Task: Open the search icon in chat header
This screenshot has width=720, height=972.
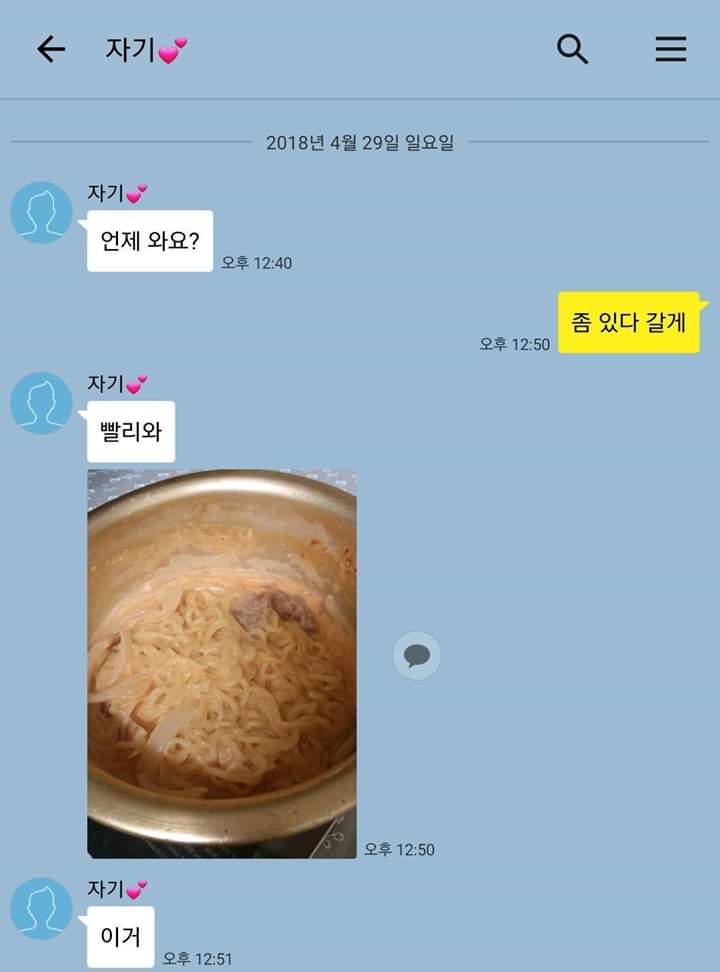Action: pyautogui.click(x=571, y=47)
